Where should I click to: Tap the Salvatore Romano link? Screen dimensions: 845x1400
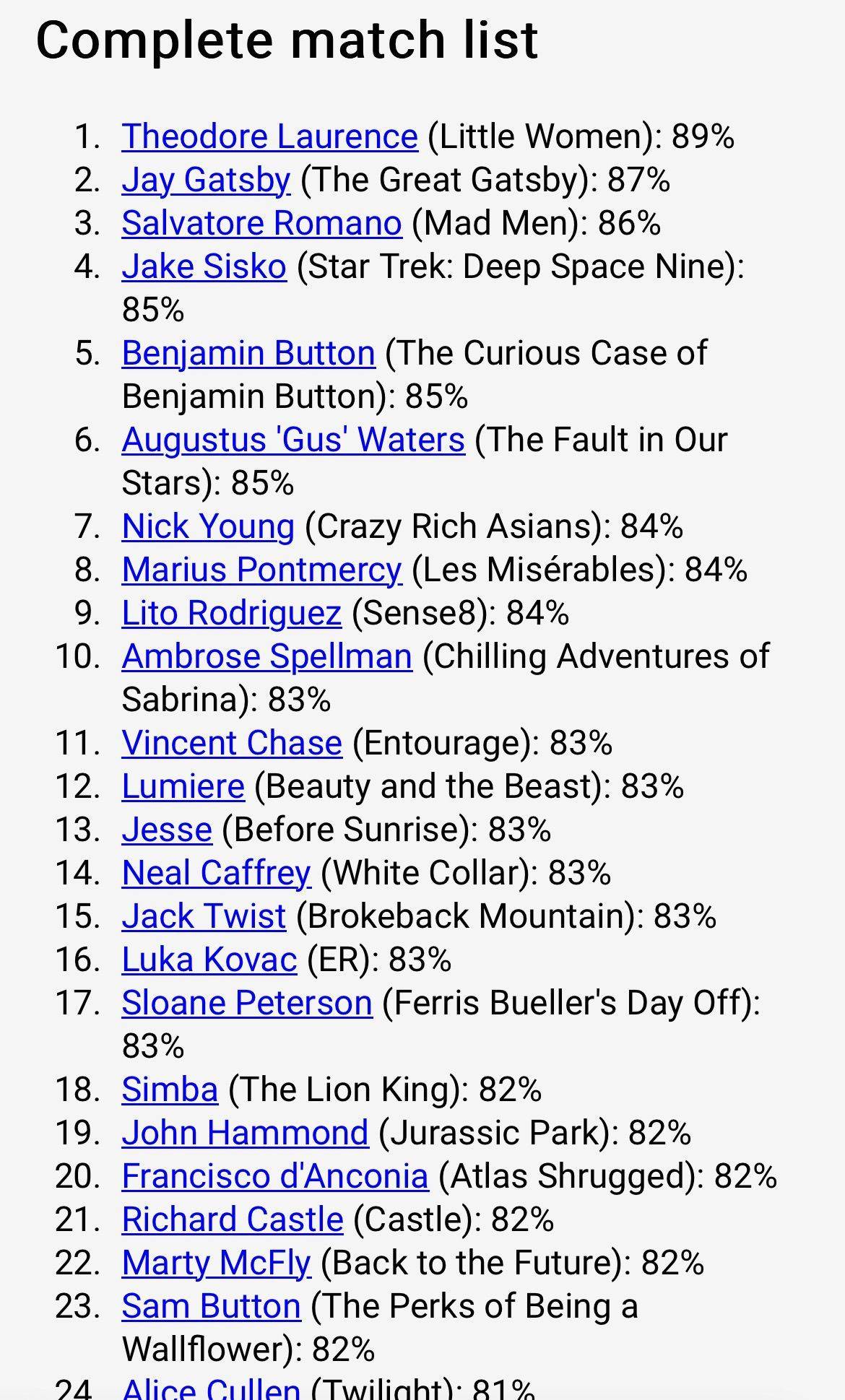[x=261, y=223]
